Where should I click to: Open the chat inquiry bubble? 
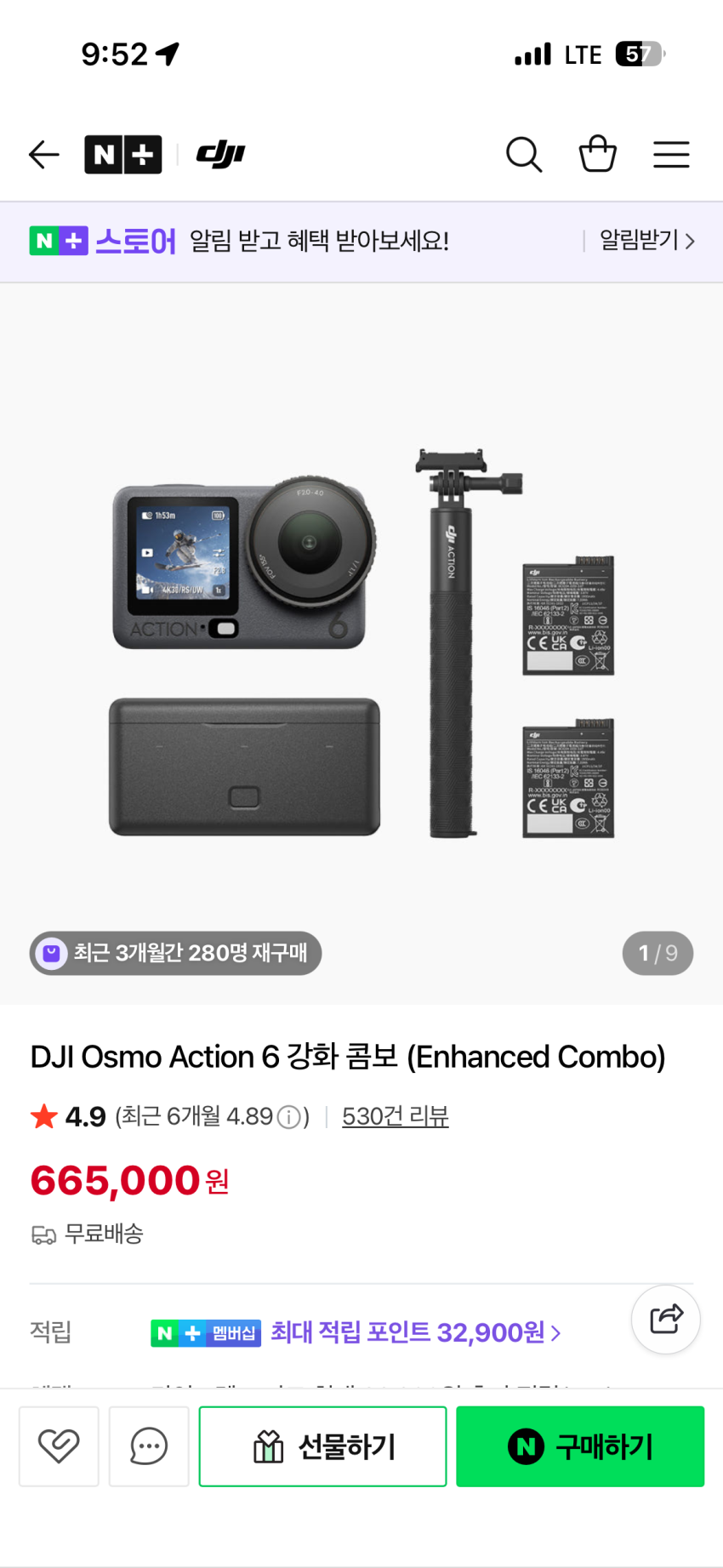[149, 1446]
